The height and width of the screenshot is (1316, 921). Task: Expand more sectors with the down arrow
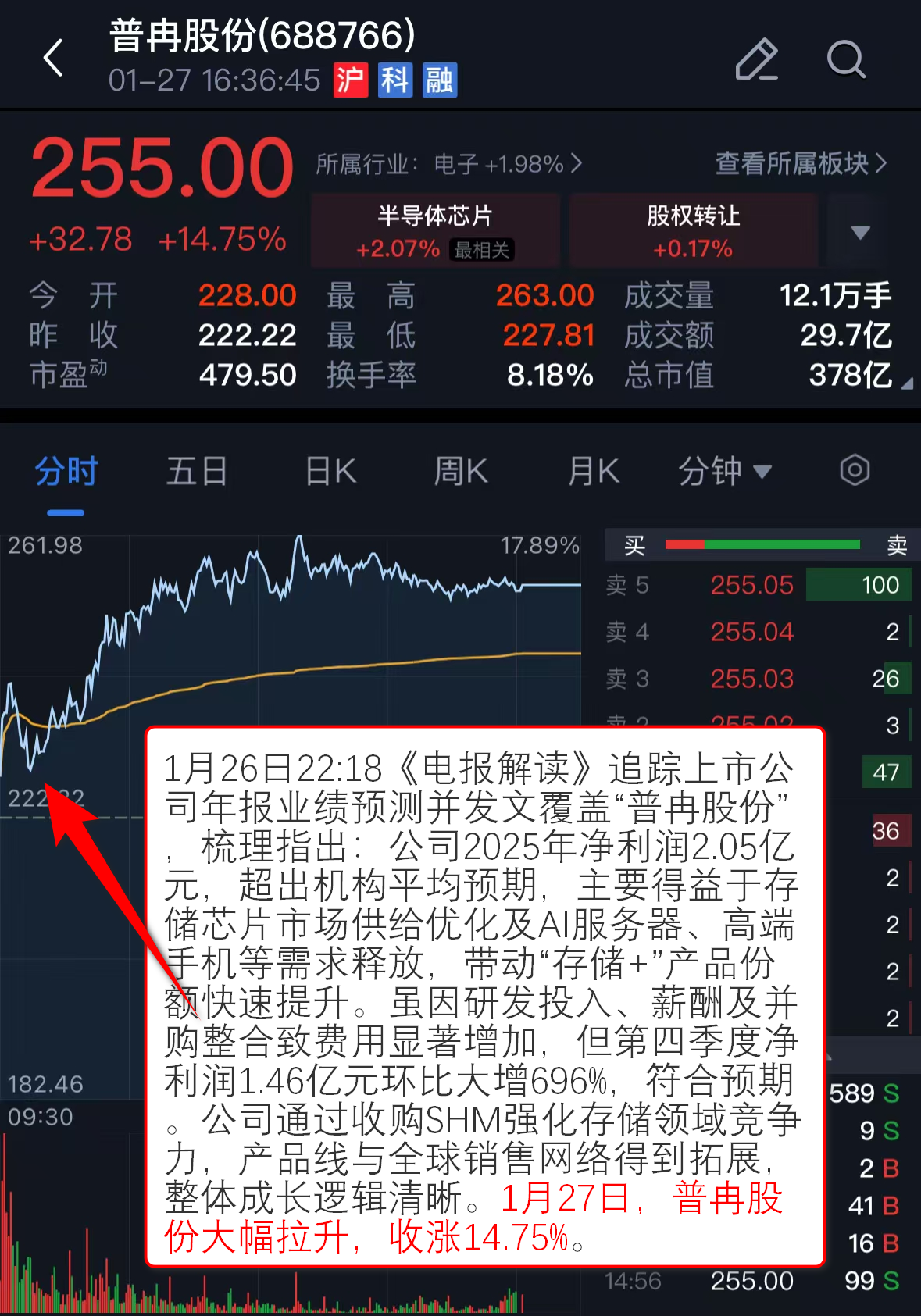860,232
